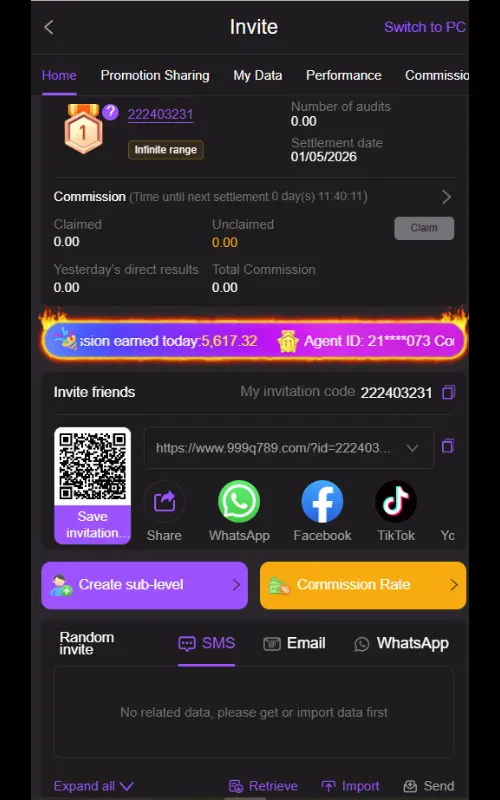The width and height of the screenshot is (500, 800).
Task: Tap Retrieve to get invite data
Action: click(x=263, y=786)
